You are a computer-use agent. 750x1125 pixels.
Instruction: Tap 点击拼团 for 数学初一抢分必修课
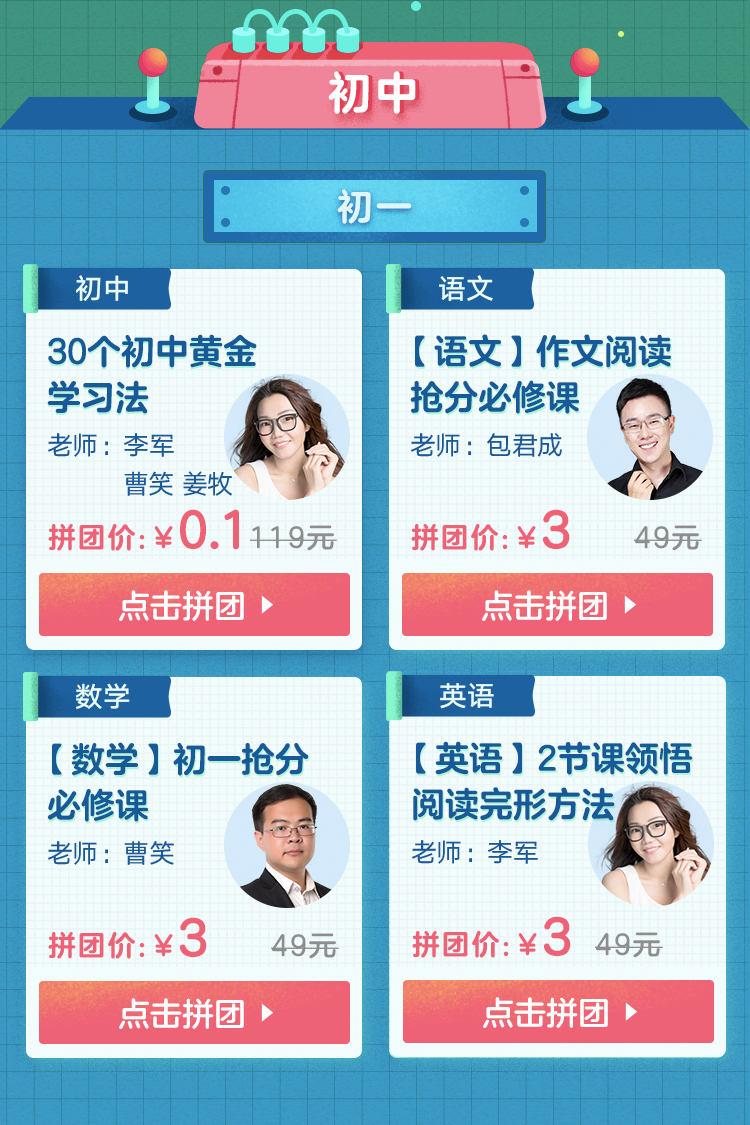click(194, 1013)
